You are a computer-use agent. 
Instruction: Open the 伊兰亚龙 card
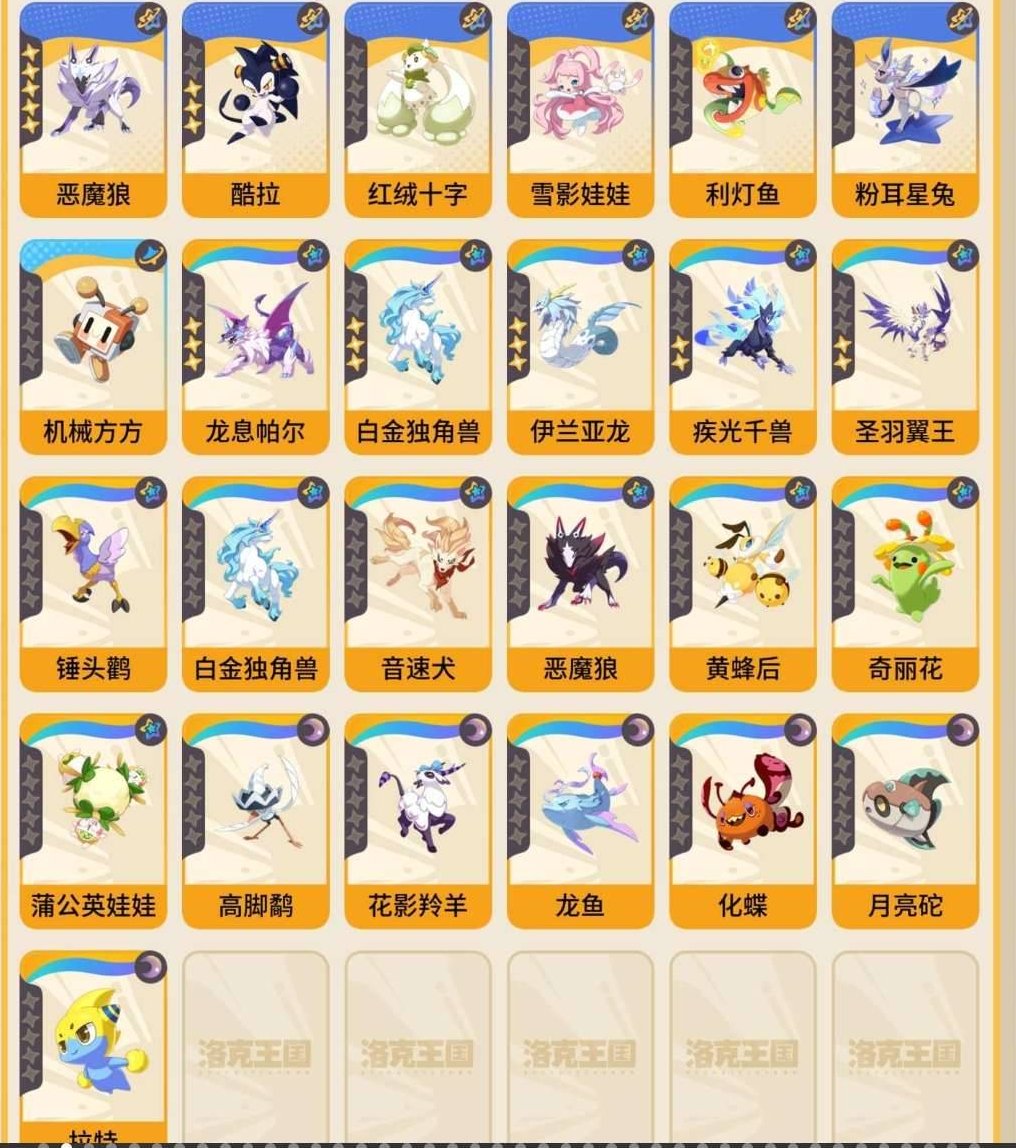[580, 346]
